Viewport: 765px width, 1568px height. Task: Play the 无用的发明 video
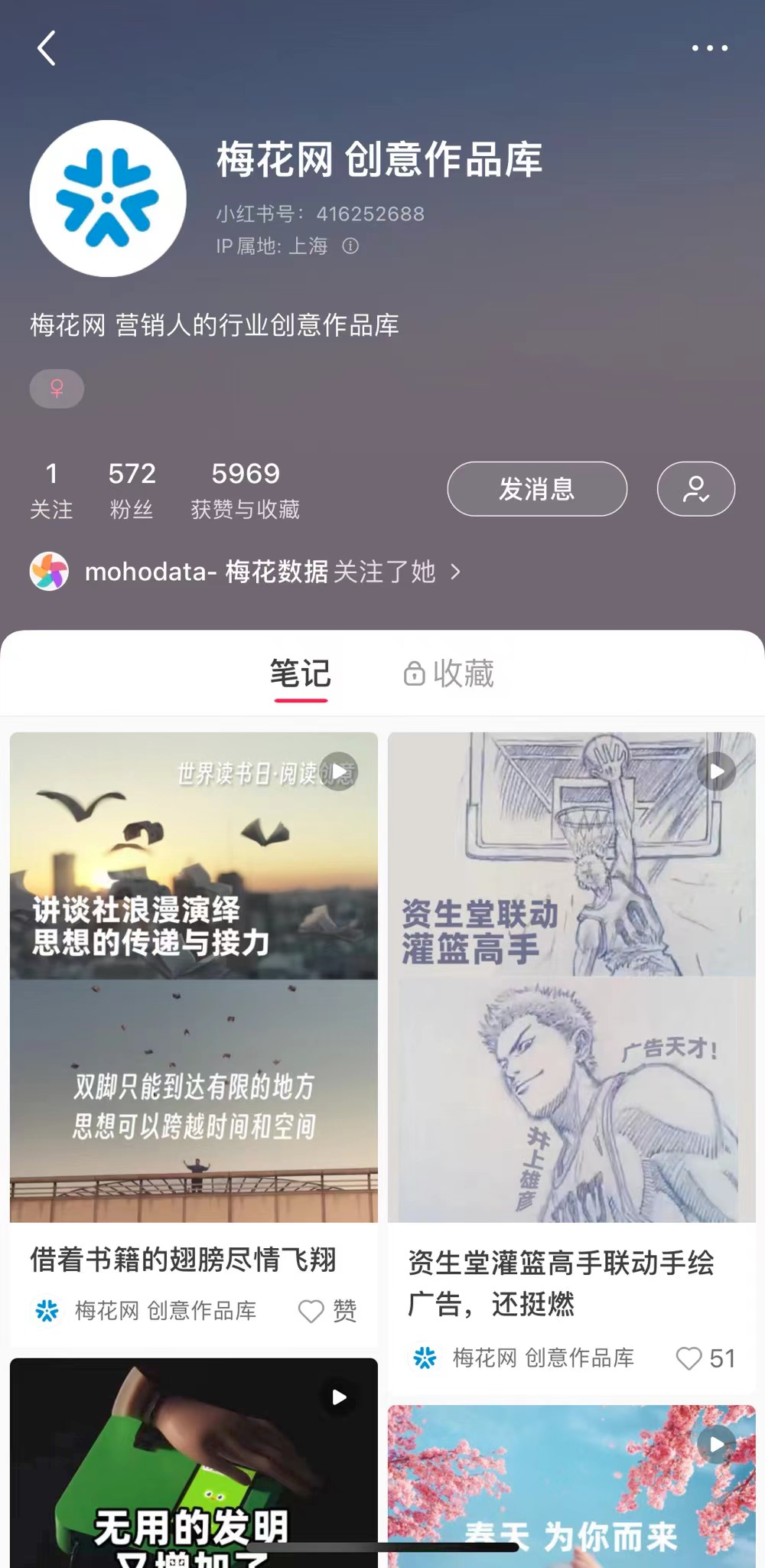[337, 1397]
